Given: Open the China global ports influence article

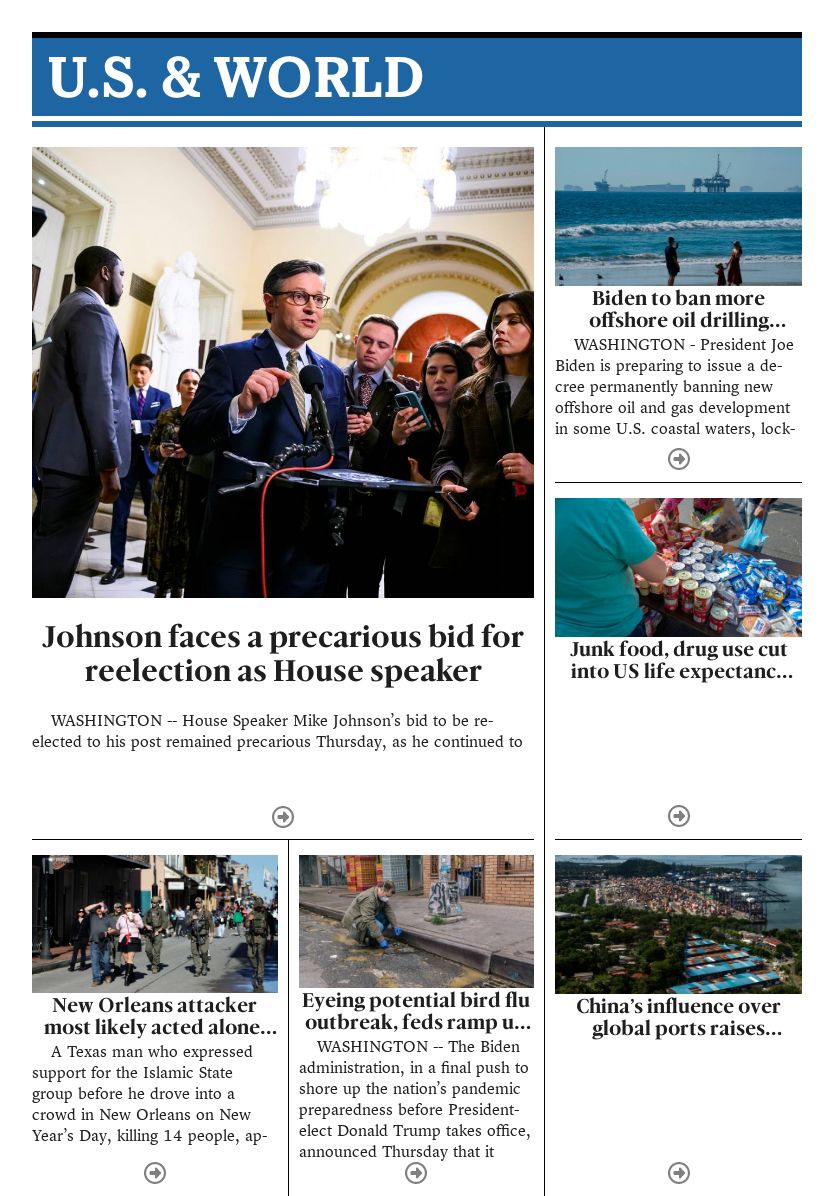Looking at the screenshot, I should (678, 1017).
